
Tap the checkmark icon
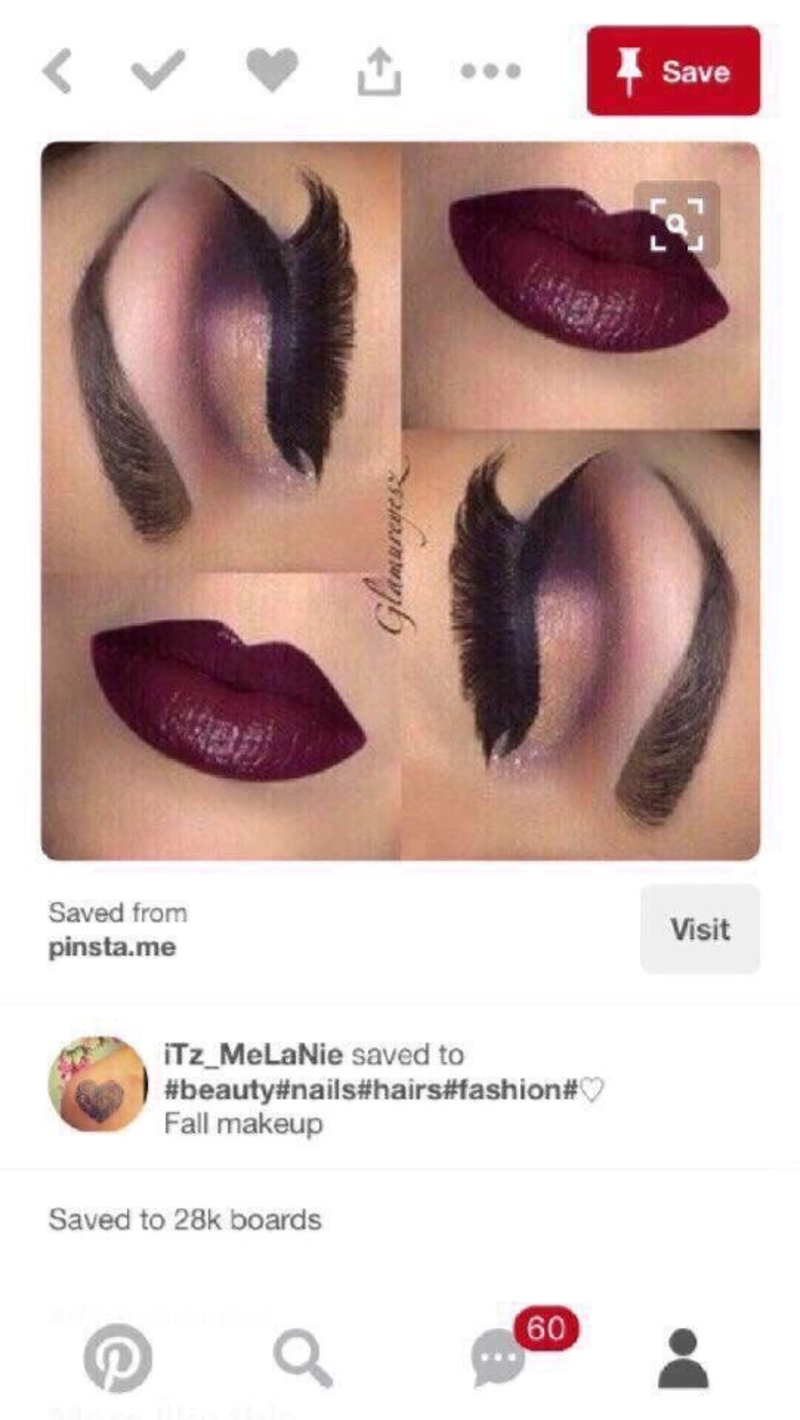click(x=158, y=72)
